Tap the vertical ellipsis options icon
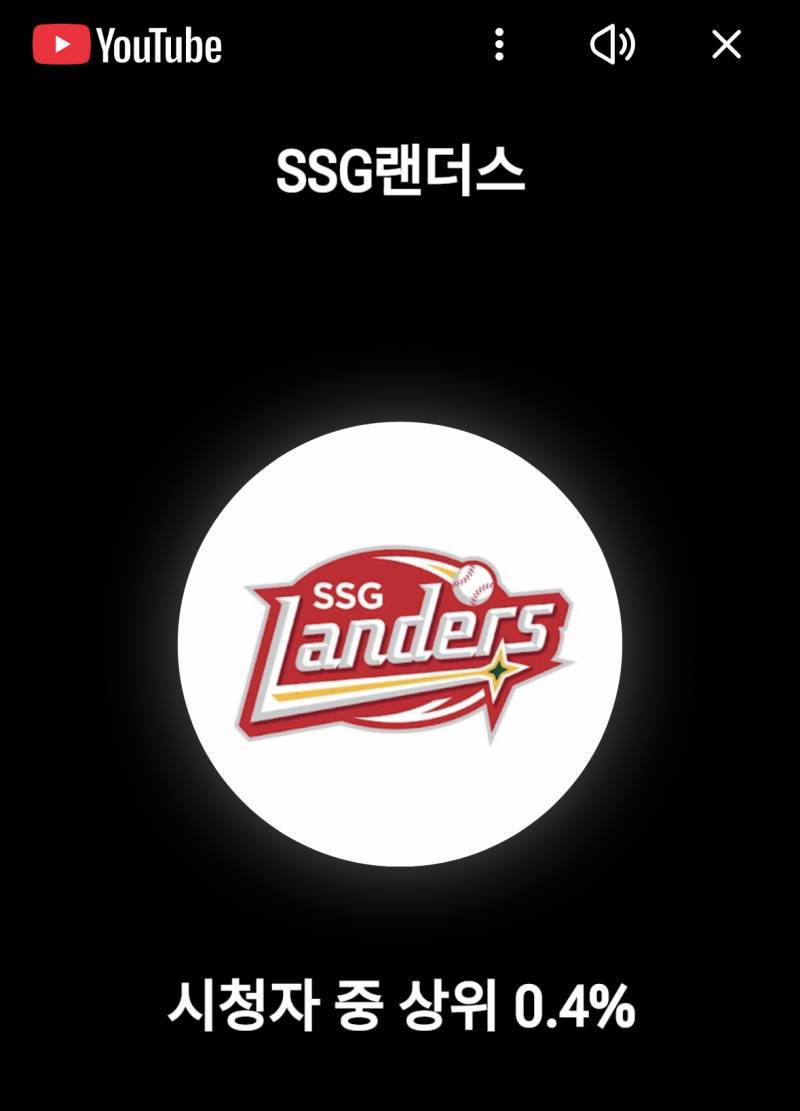 [x=500, y=44]
